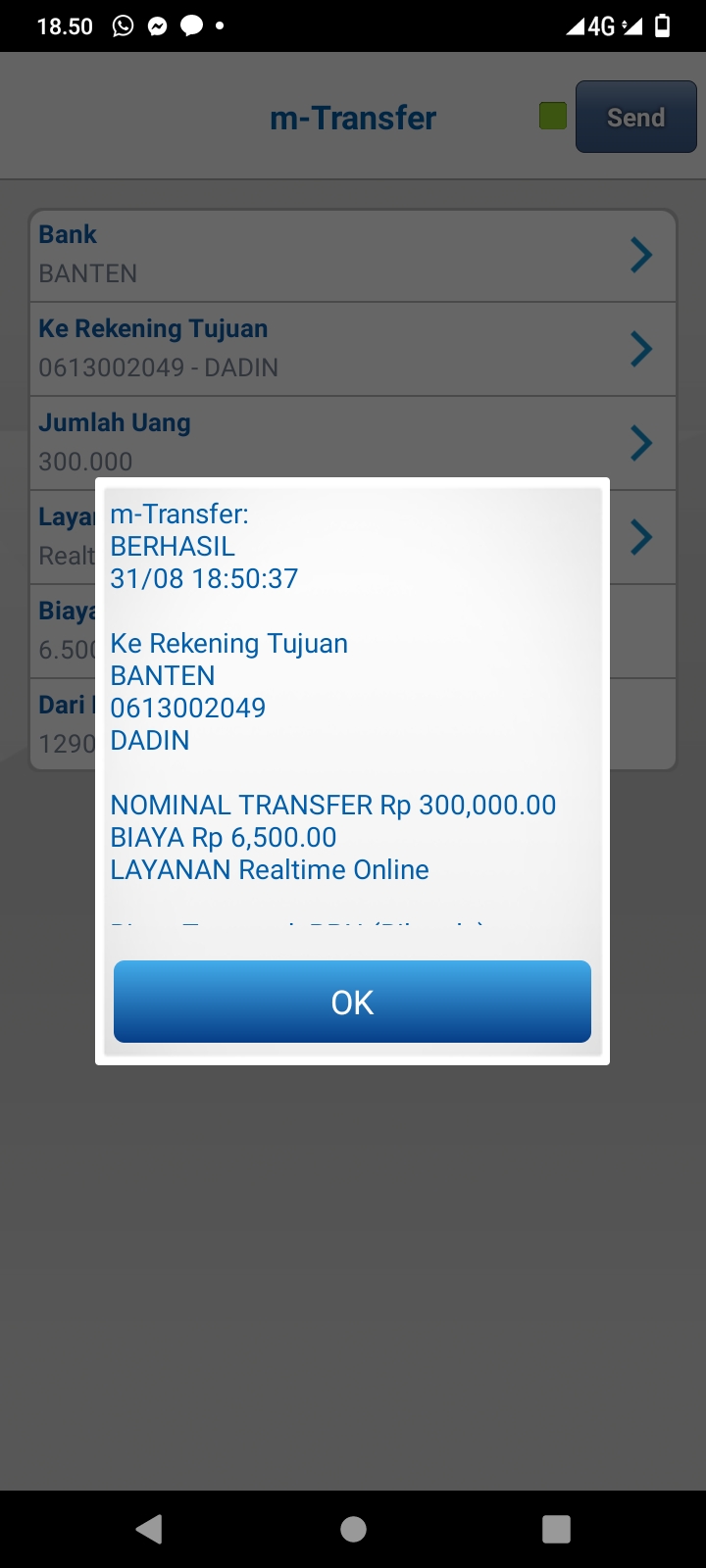
Task: Go back using the system back button
Action: (149, 1529)
